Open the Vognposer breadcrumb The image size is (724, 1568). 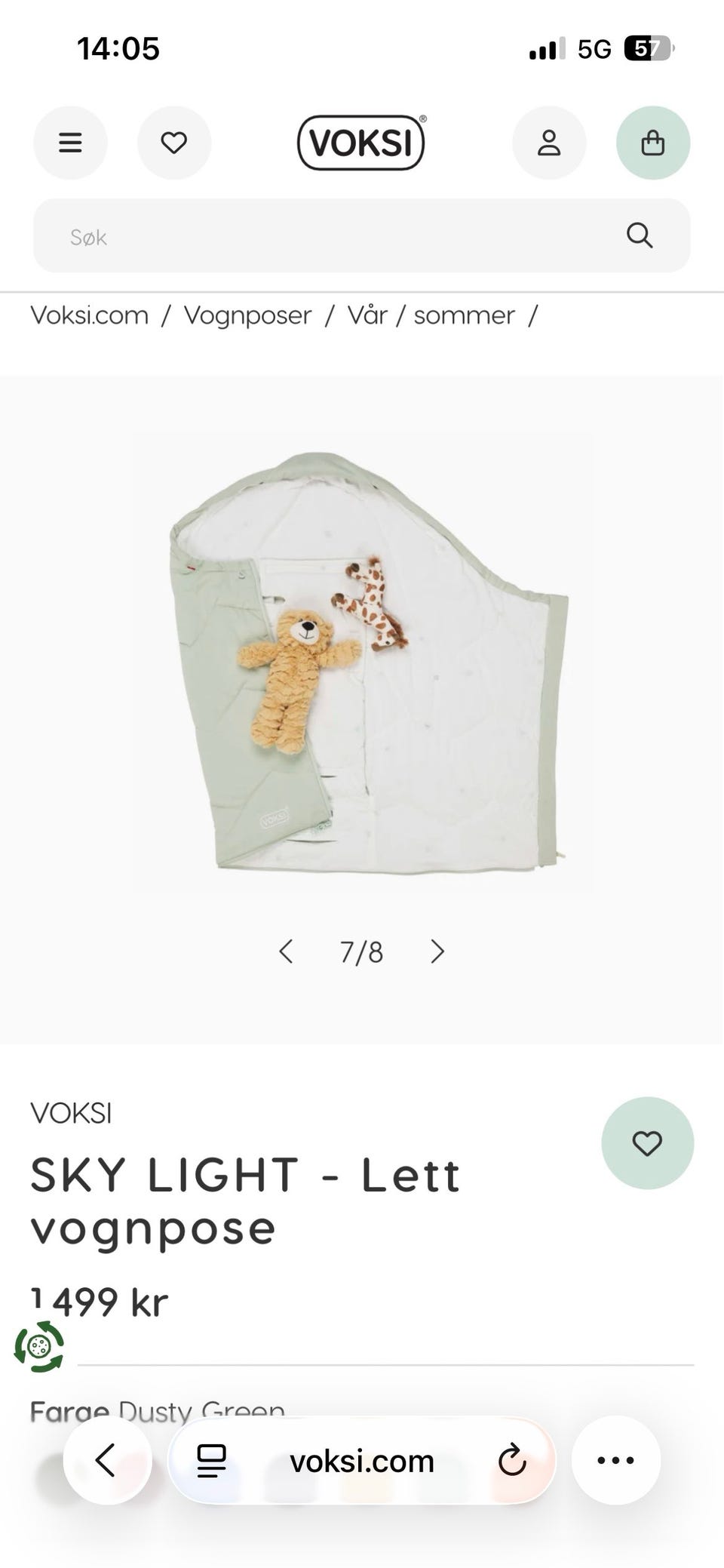click(247, 315)
